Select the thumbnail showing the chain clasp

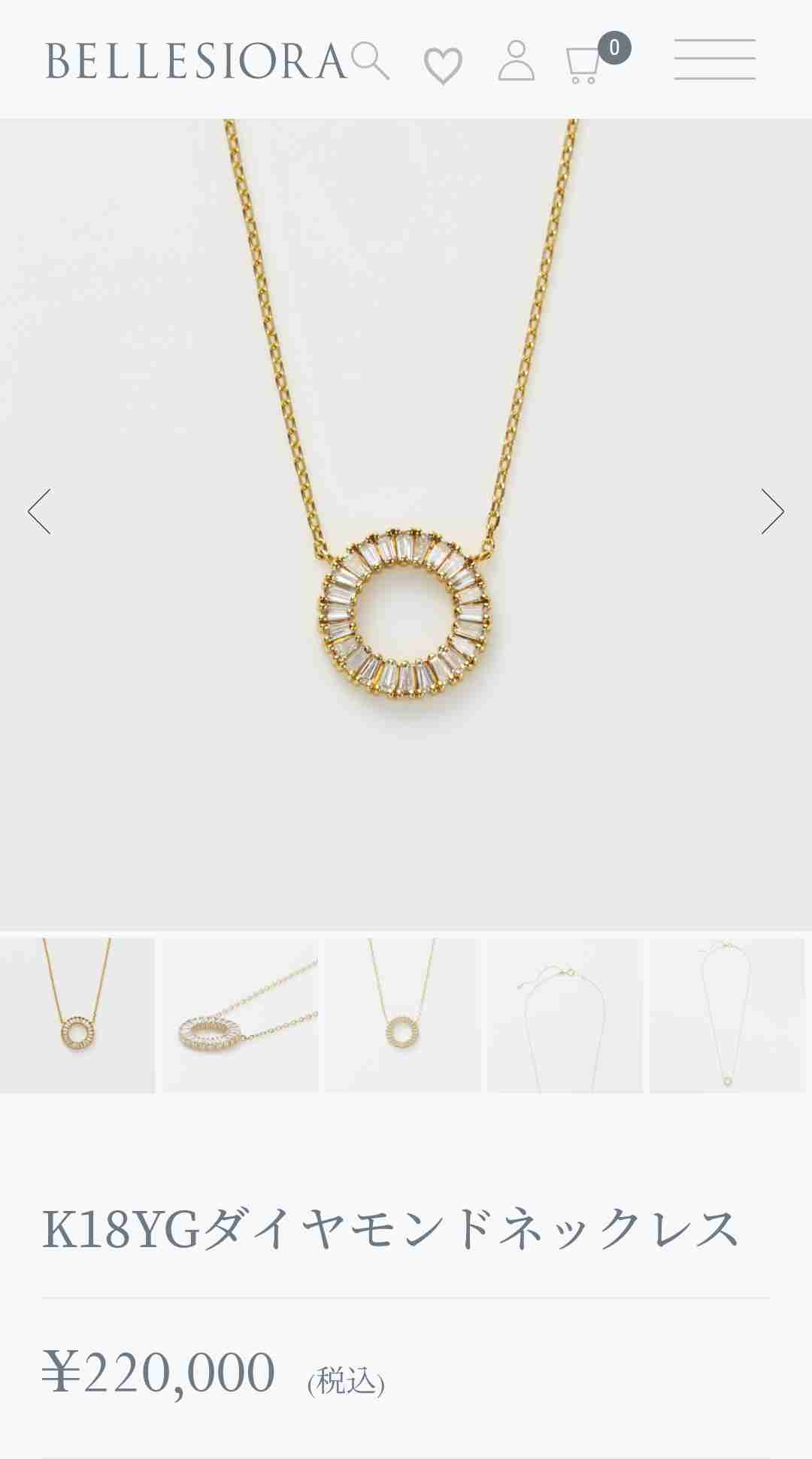point(565,1015)
